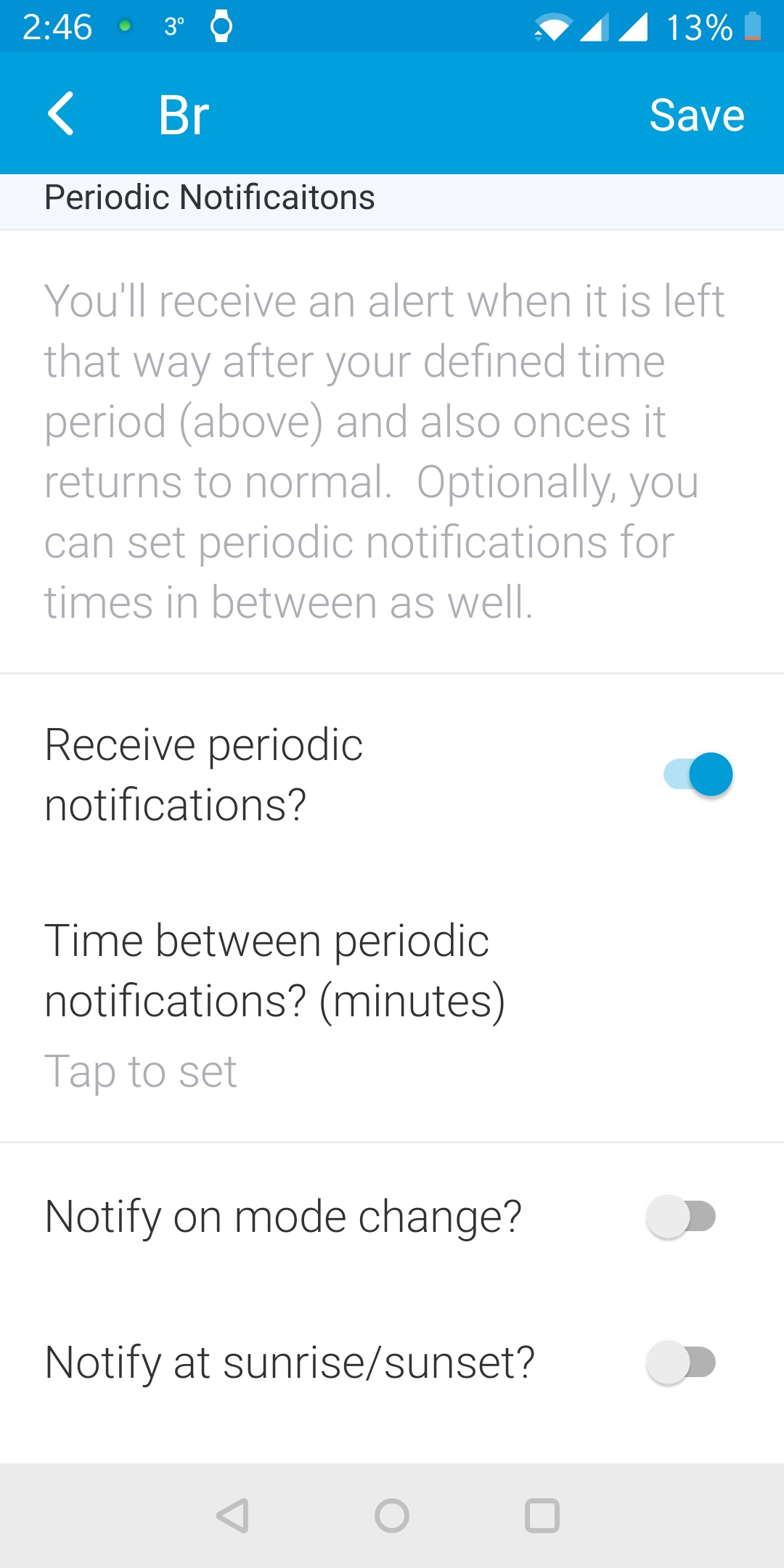This screenshot has width=784, height=1568.
Task: Open the system recent apps view
Action: coord(542,1516)
